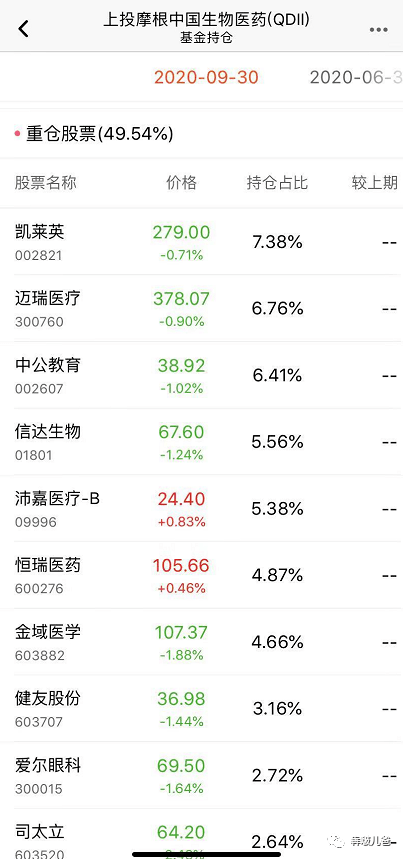The width and height of the screenshot is (403, 859).
Task: Open the 凯莱英 stock row
Action: click(202, 241)
